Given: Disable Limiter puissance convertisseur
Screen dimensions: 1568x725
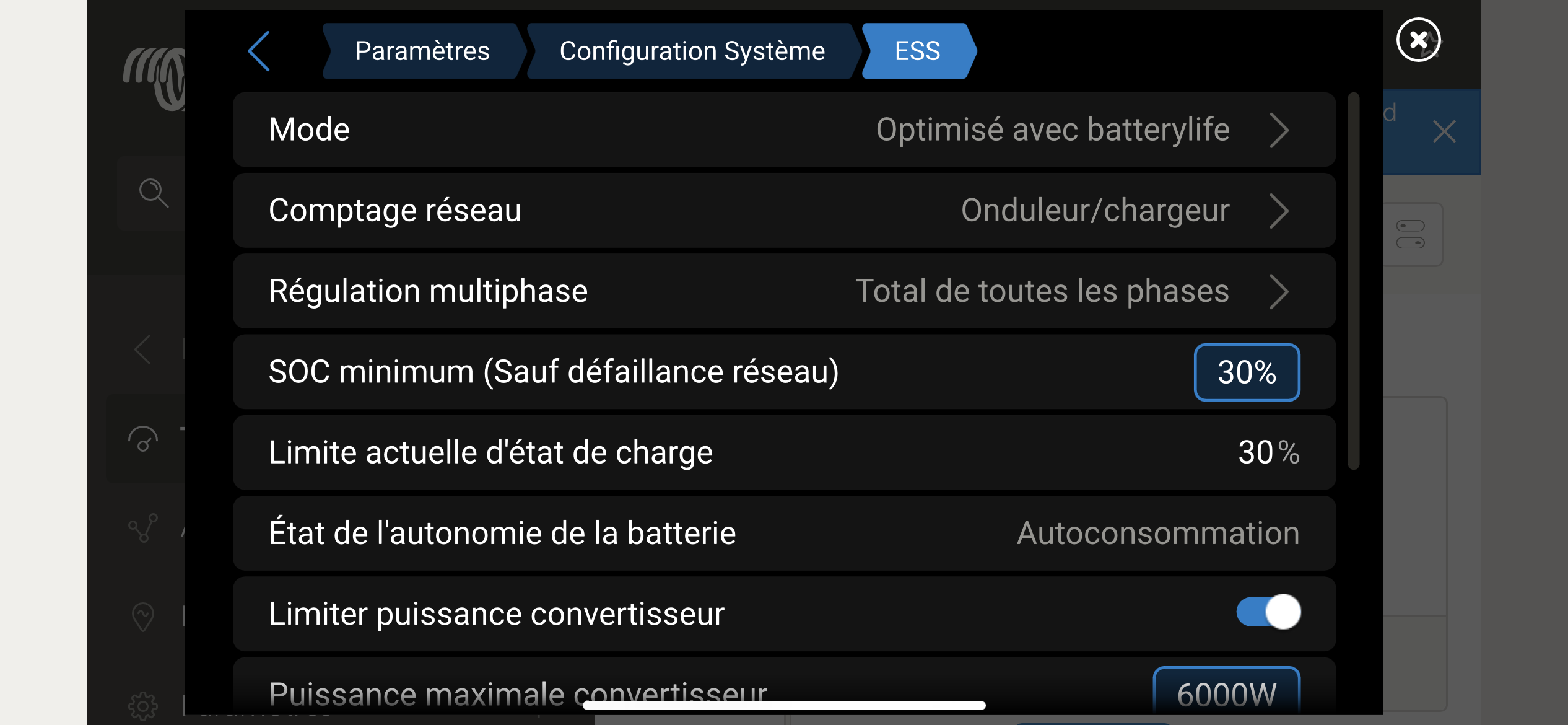Looking at the screenshot, I should [x=1268, y=613].
